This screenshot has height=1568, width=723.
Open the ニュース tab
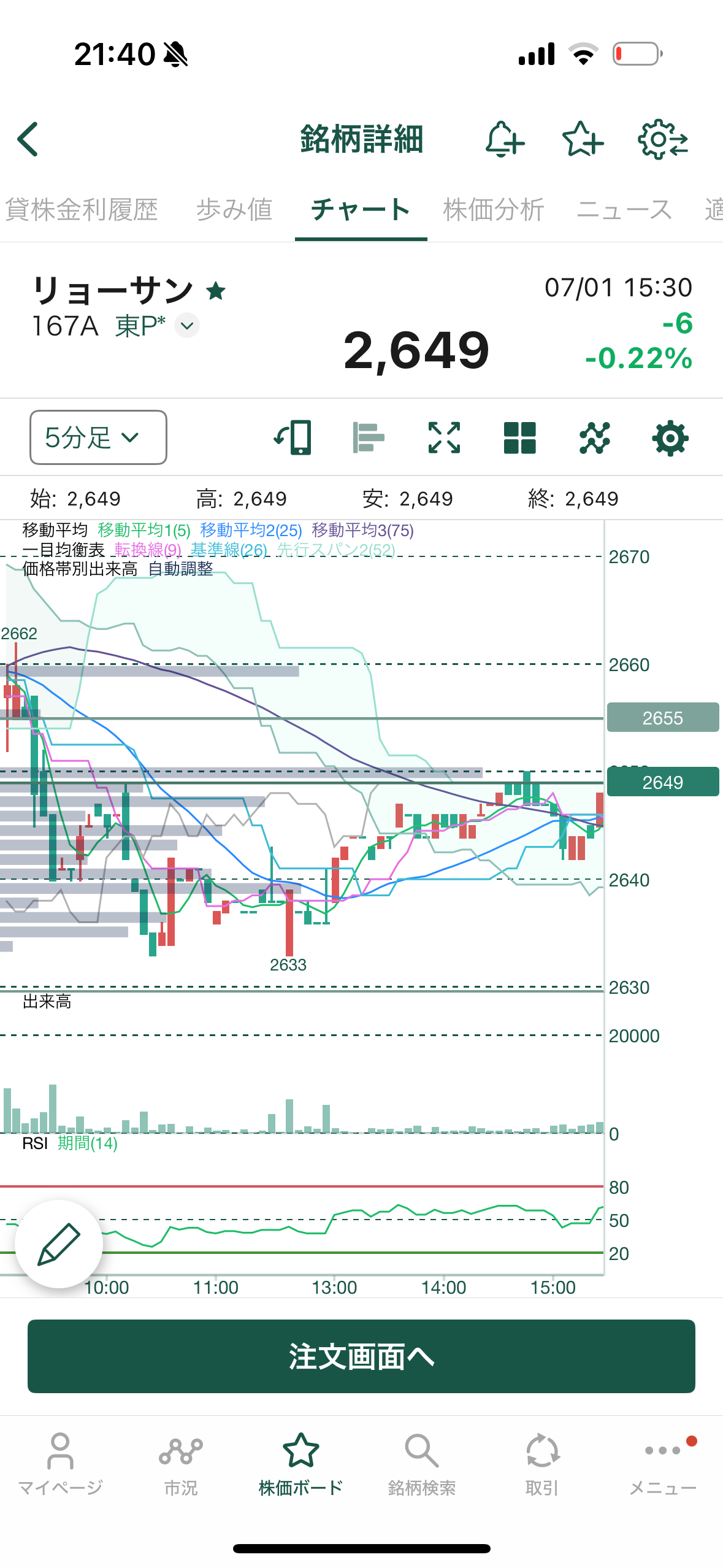(624, 210)
